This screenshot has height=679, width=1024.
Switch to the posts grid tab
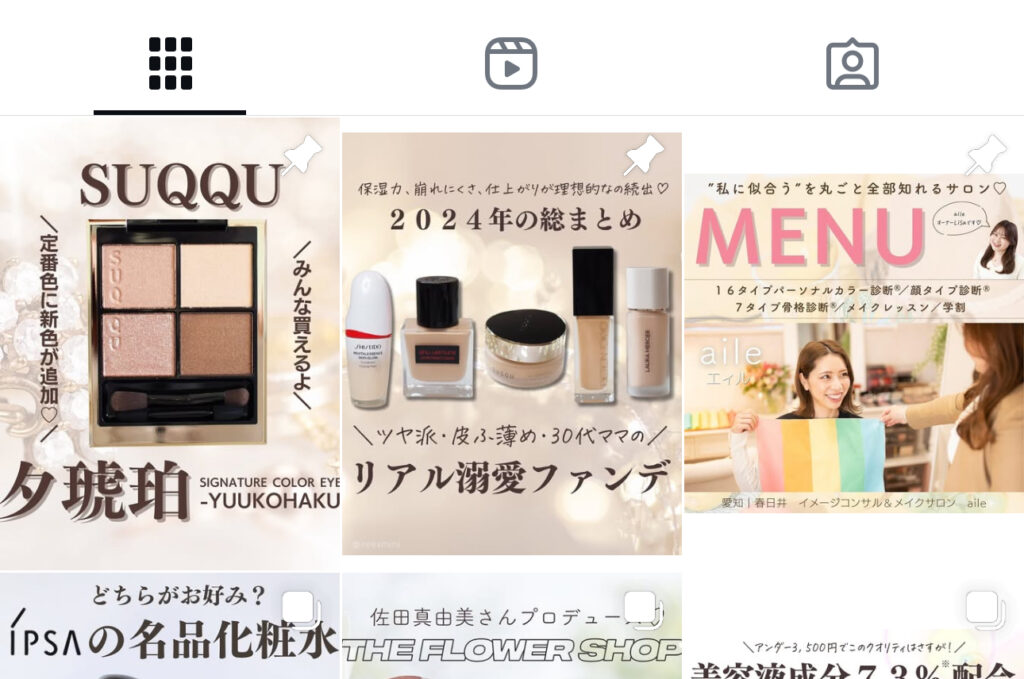170,63
